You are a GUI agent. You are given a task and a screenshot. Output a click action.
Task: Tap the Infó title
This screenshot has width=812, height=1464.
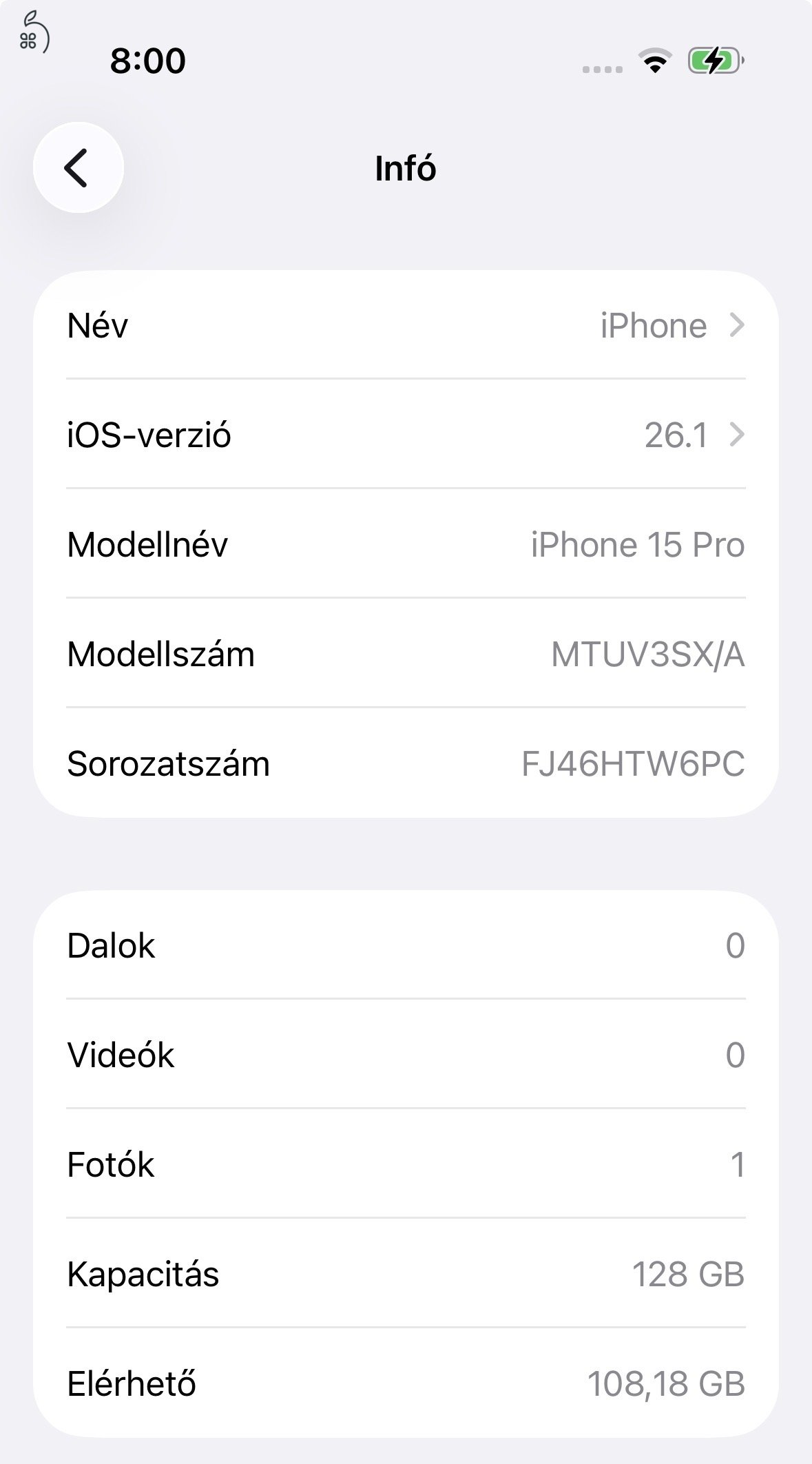[x=405, y=169]
